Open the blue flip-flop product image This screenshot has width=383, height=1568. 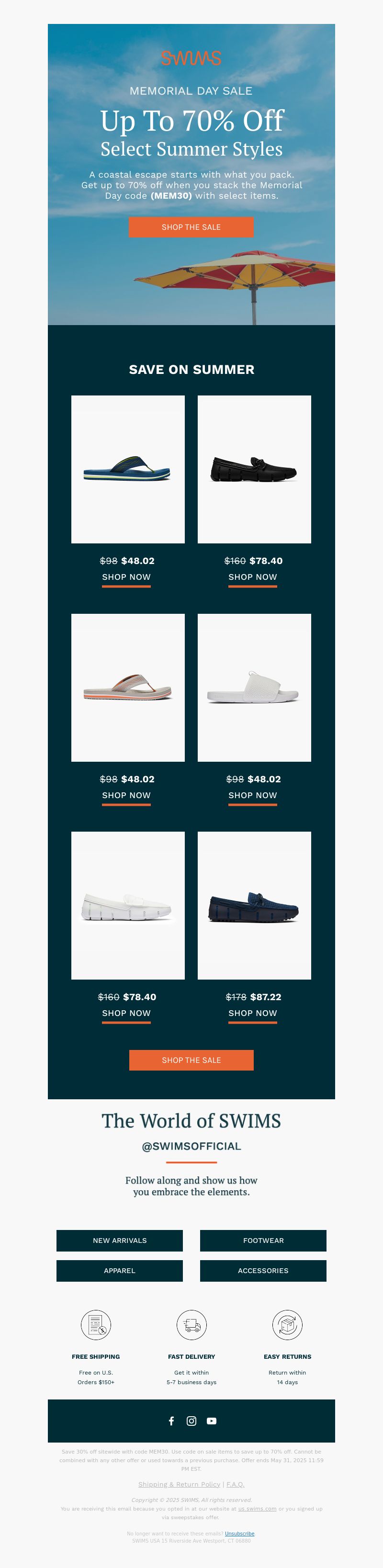coord(127,469)
